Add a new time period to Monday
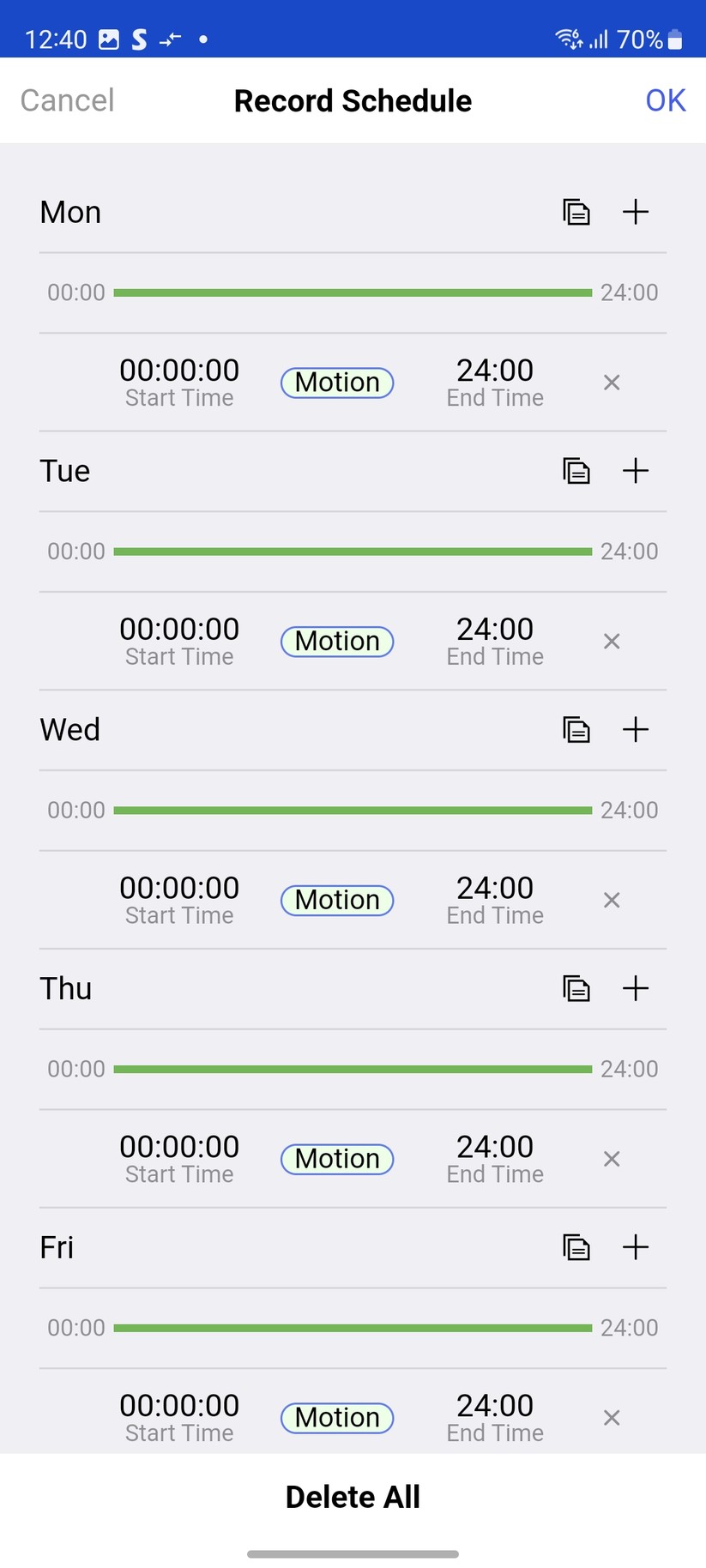This screenshot has height=1568, width=706. [x=636, y=212]
